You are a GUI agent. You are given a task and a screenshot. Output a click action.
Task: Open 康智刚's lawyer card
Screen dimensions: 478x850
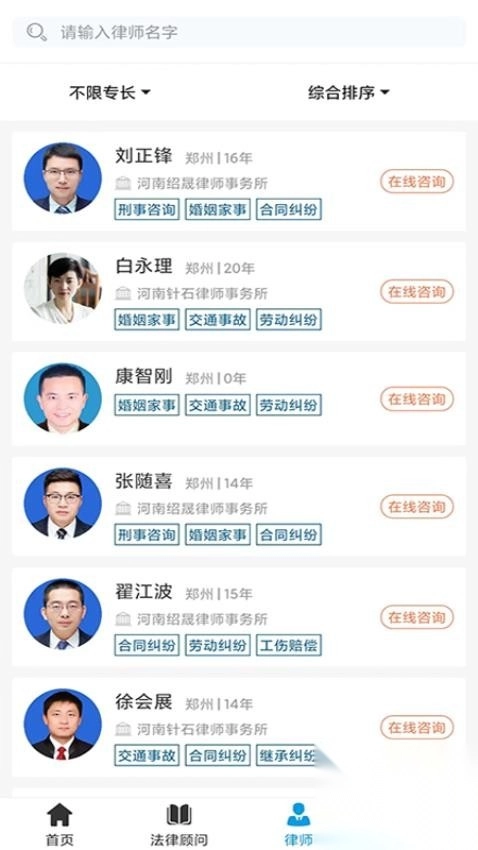[239, 399]
